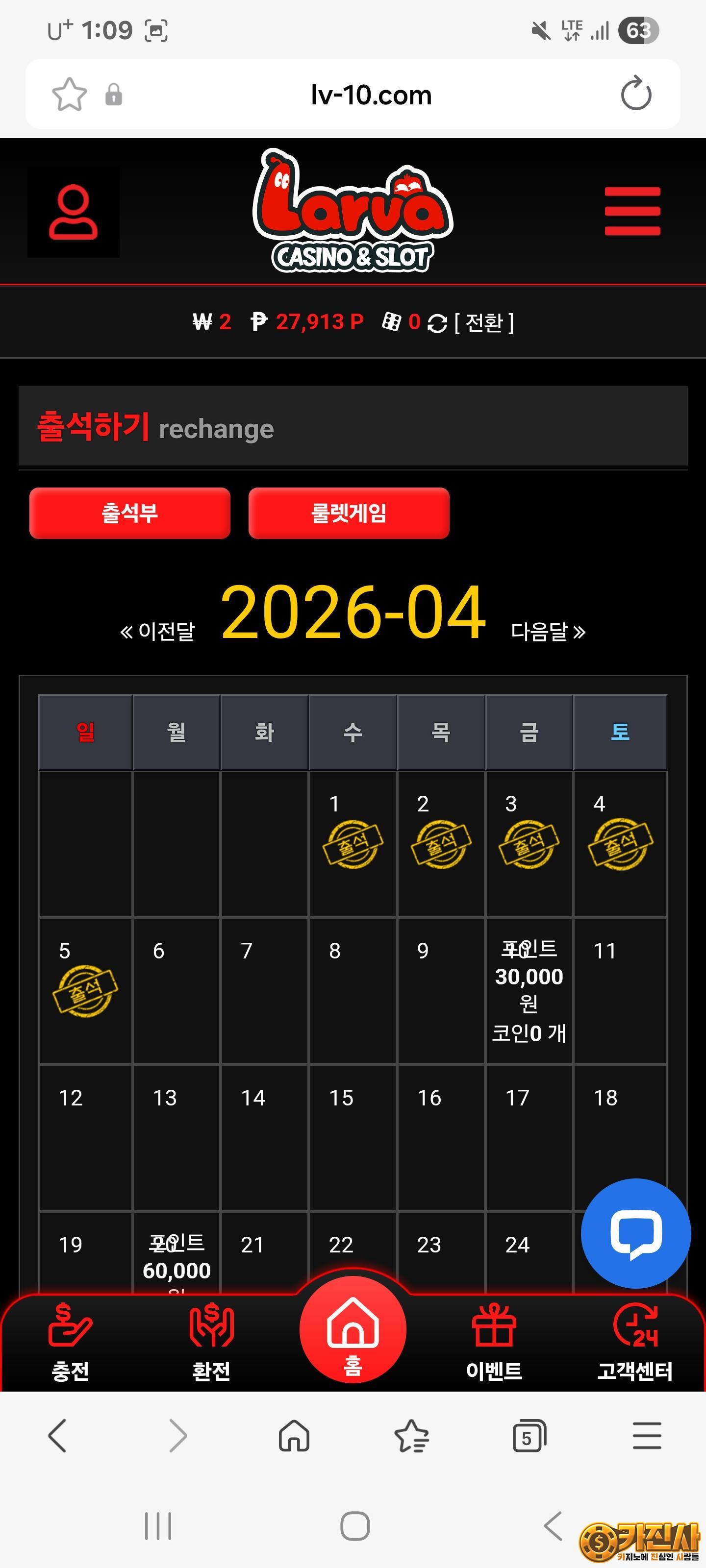Go back using browser back arrow

[57, 1436]
